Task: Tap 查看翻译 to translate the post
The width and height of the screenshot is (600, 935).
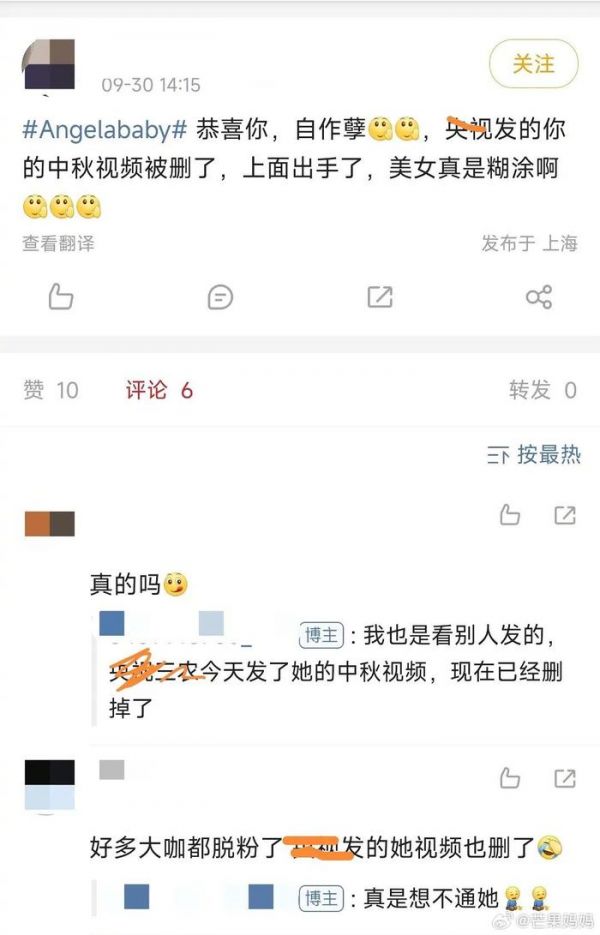Action: (x=58, y=243)
